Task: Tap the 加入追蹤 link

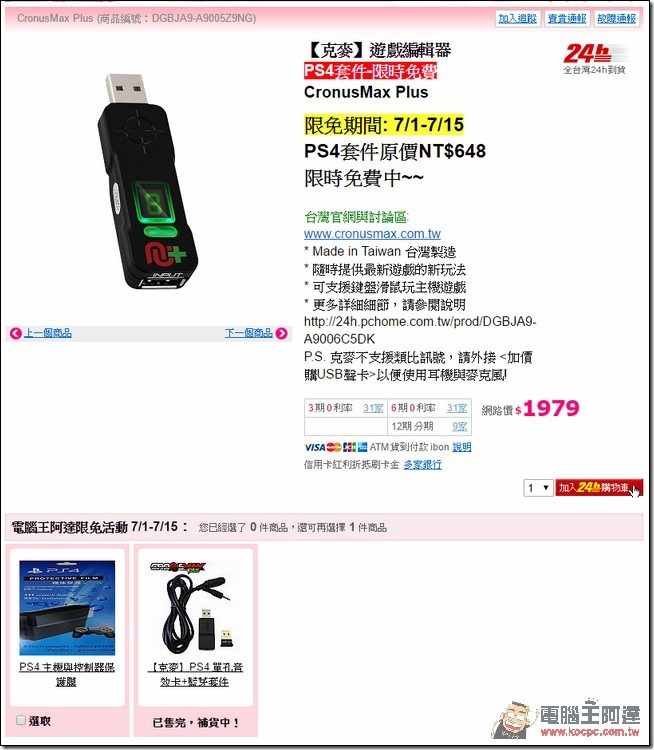Action: (x=518, y=19)
